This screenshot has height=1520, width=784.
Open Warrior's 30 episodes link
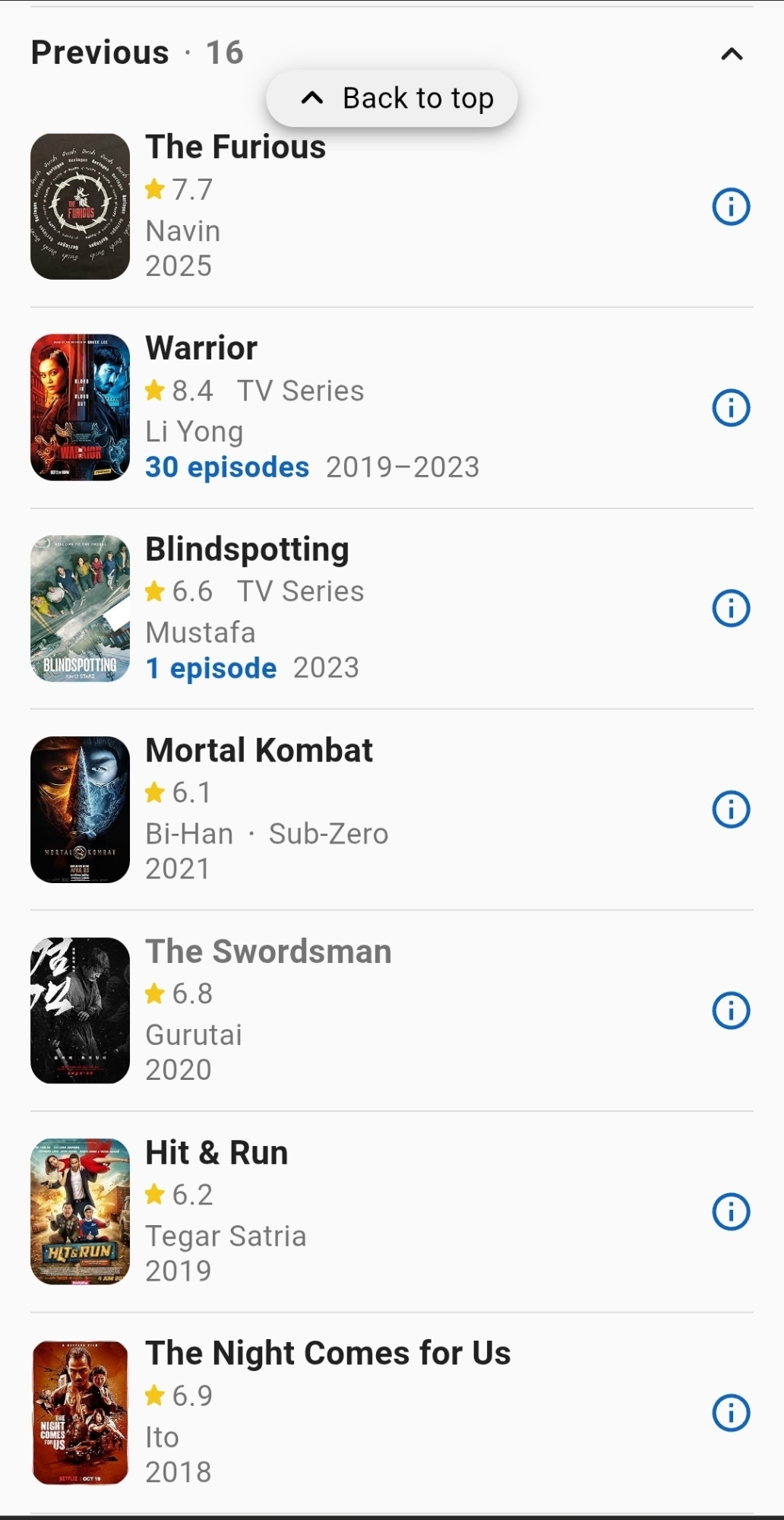[x=227, y=467]
